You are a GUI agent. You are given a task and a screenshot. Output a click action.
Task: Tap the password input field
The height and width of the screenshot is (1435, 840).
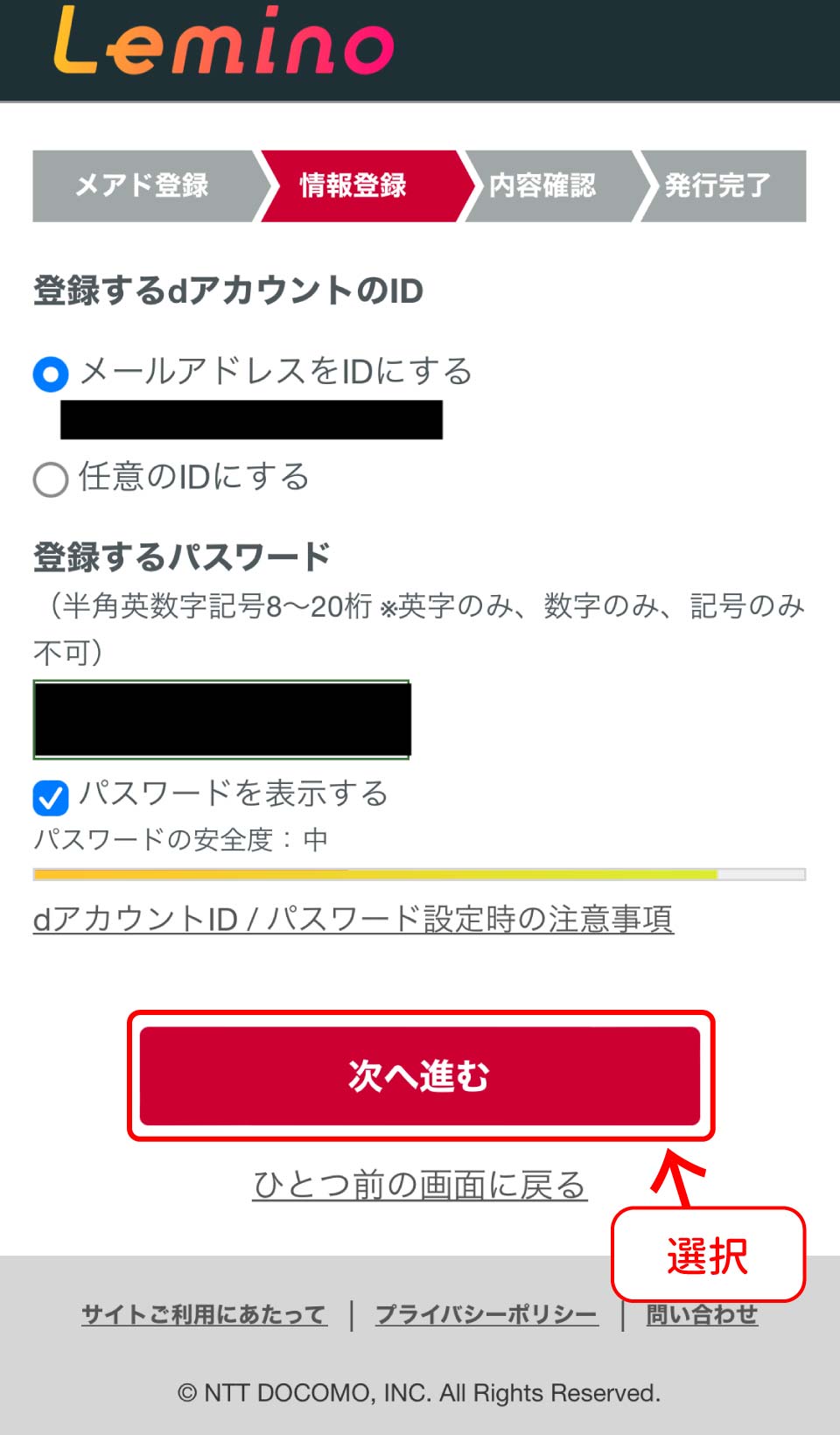pyautogui.click(x=221, y=719)
